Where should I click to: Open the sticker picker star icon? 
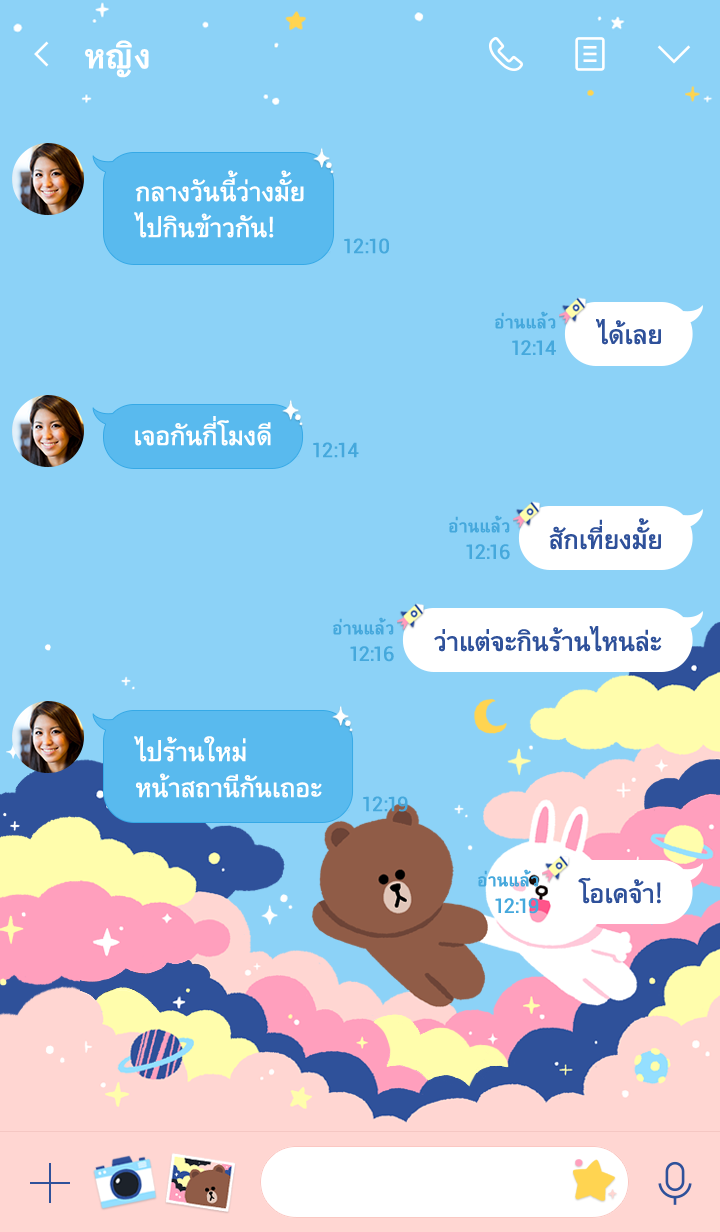tap(593, 1181)
